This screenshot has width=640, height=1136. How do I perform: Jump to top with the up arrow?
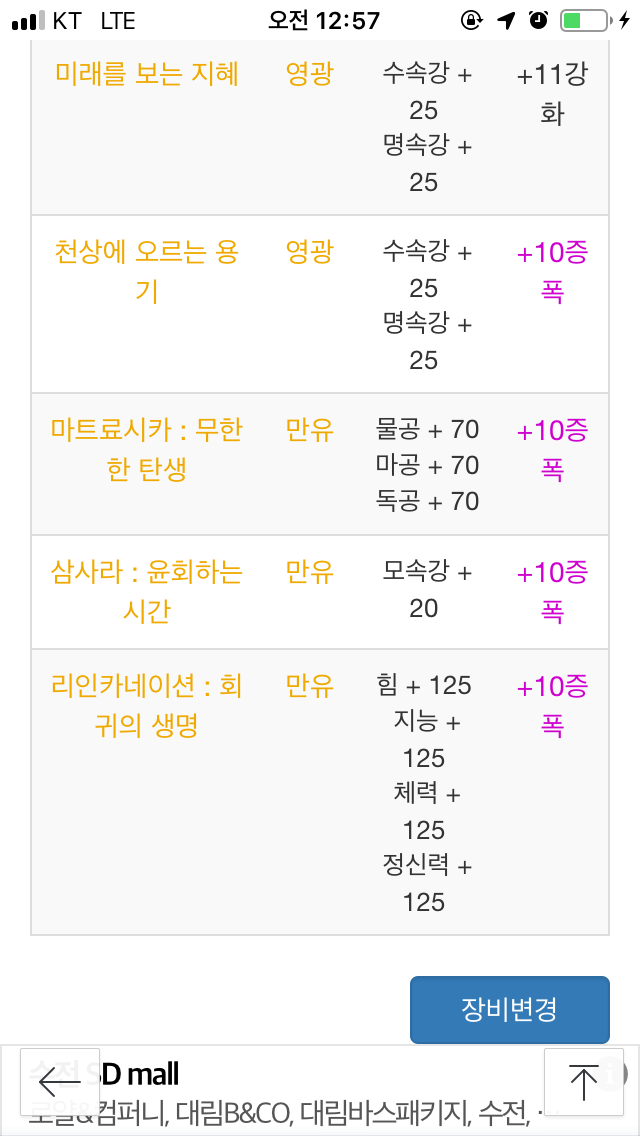pos(583,1082)
